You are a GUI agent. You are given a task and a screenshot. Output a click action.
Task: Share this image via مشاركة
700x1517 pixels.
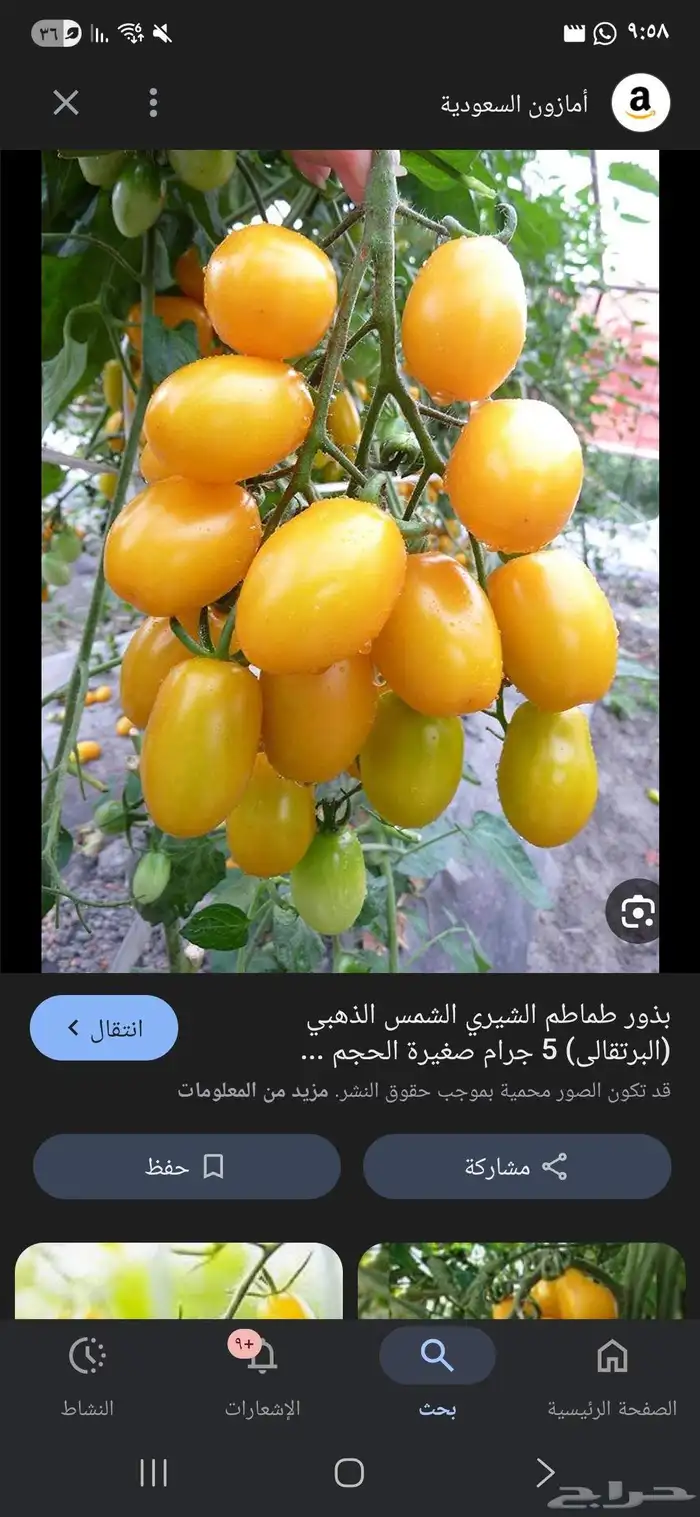[516, 1166]
